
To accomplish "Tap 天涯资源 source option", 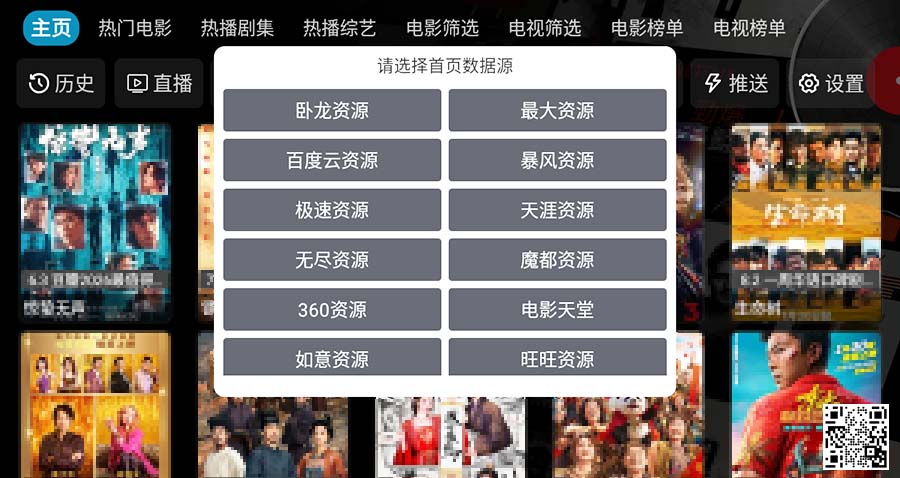I will coord(557,210).
